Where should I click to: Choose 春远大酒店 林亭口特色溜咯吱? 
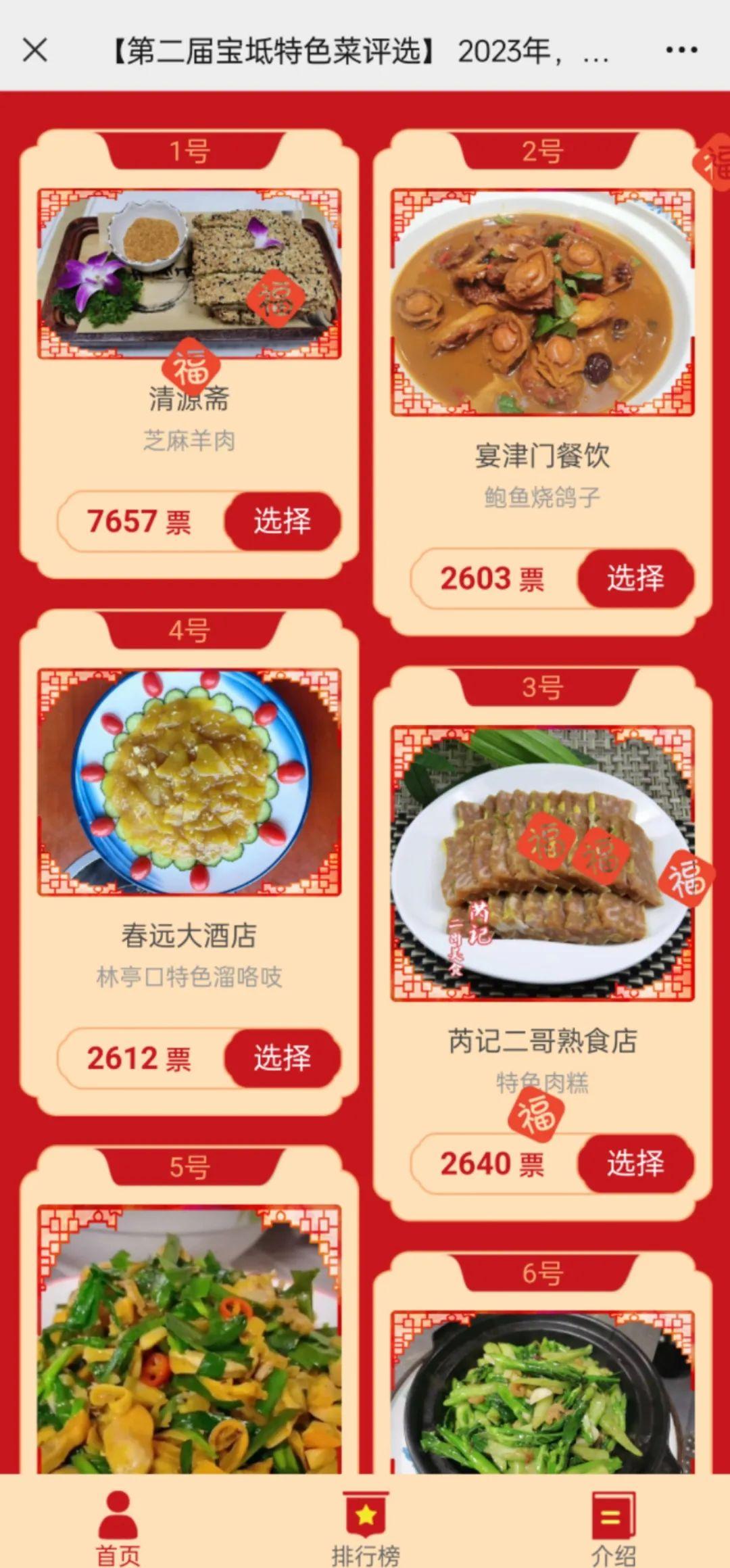point(282,1058)
